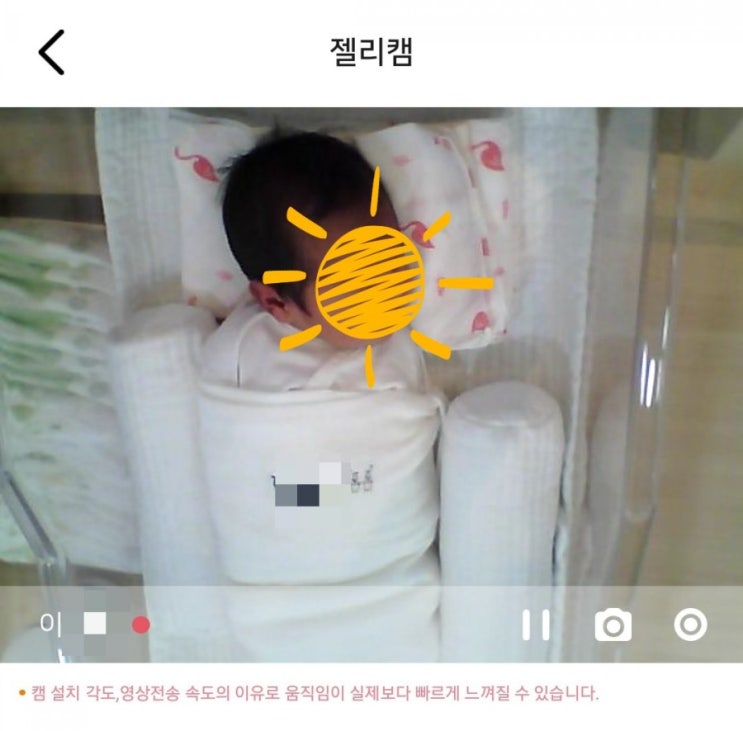Take a snapshot with the camera icon
Screen dimensions: 743x731
pos(613,625)
